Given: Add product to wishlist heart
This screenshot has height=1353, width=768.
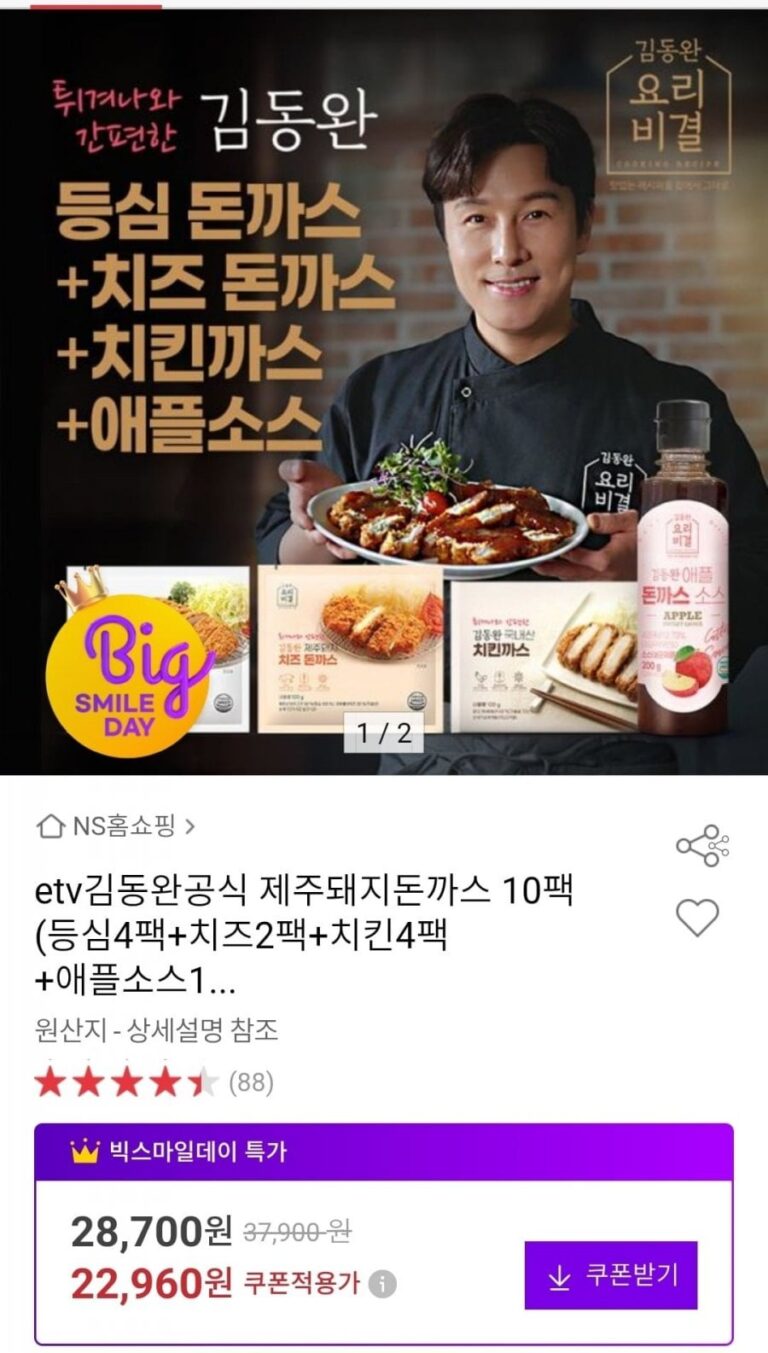Looking at the screenshot, I should pos(697,917).
